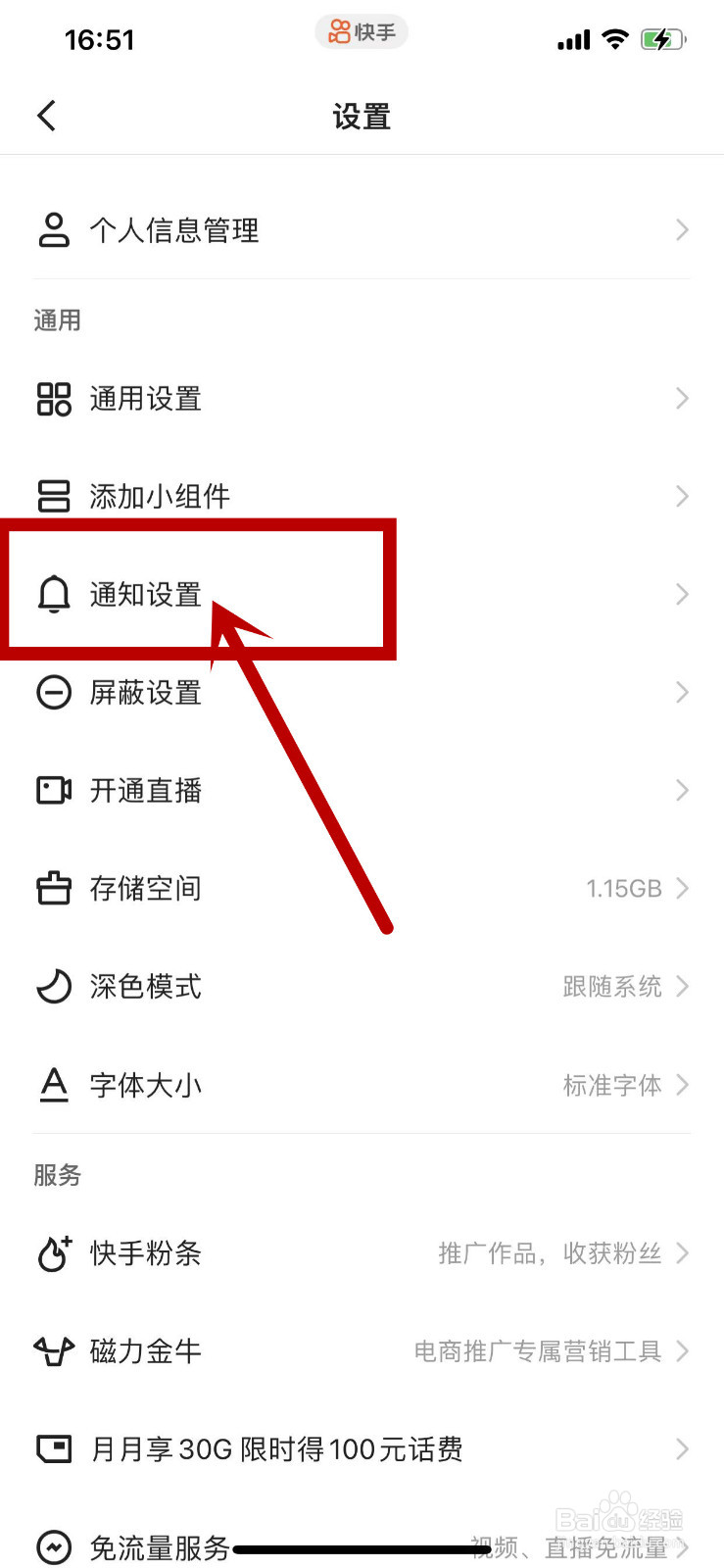This screenshot has width=724, height=1568.
Task: Click the video camera icon for 开通直播
Action: point(54,790)
